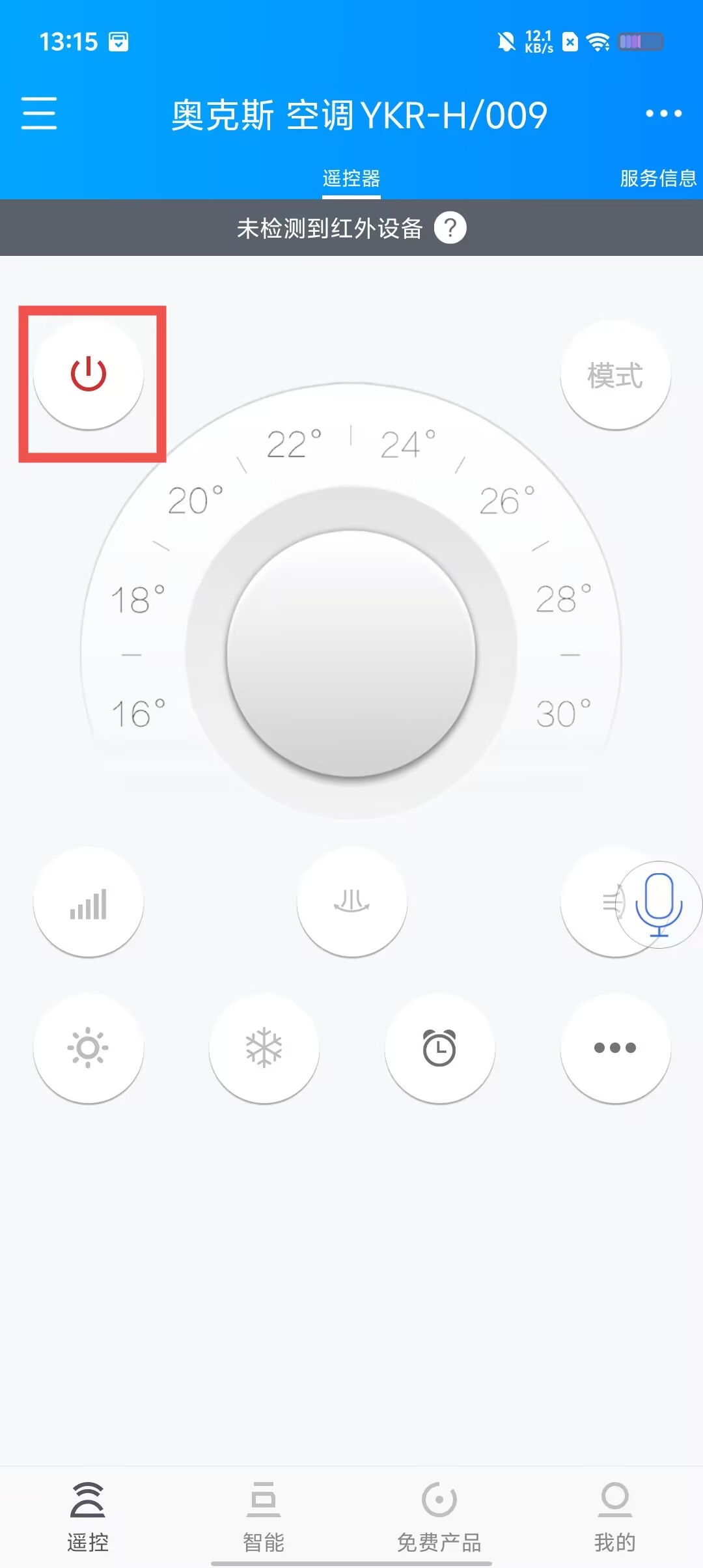The height and width of the screenshot is (1568, 703).
Task: Open help for 未检测到红外设备
Action: click(x=450, y=228)
